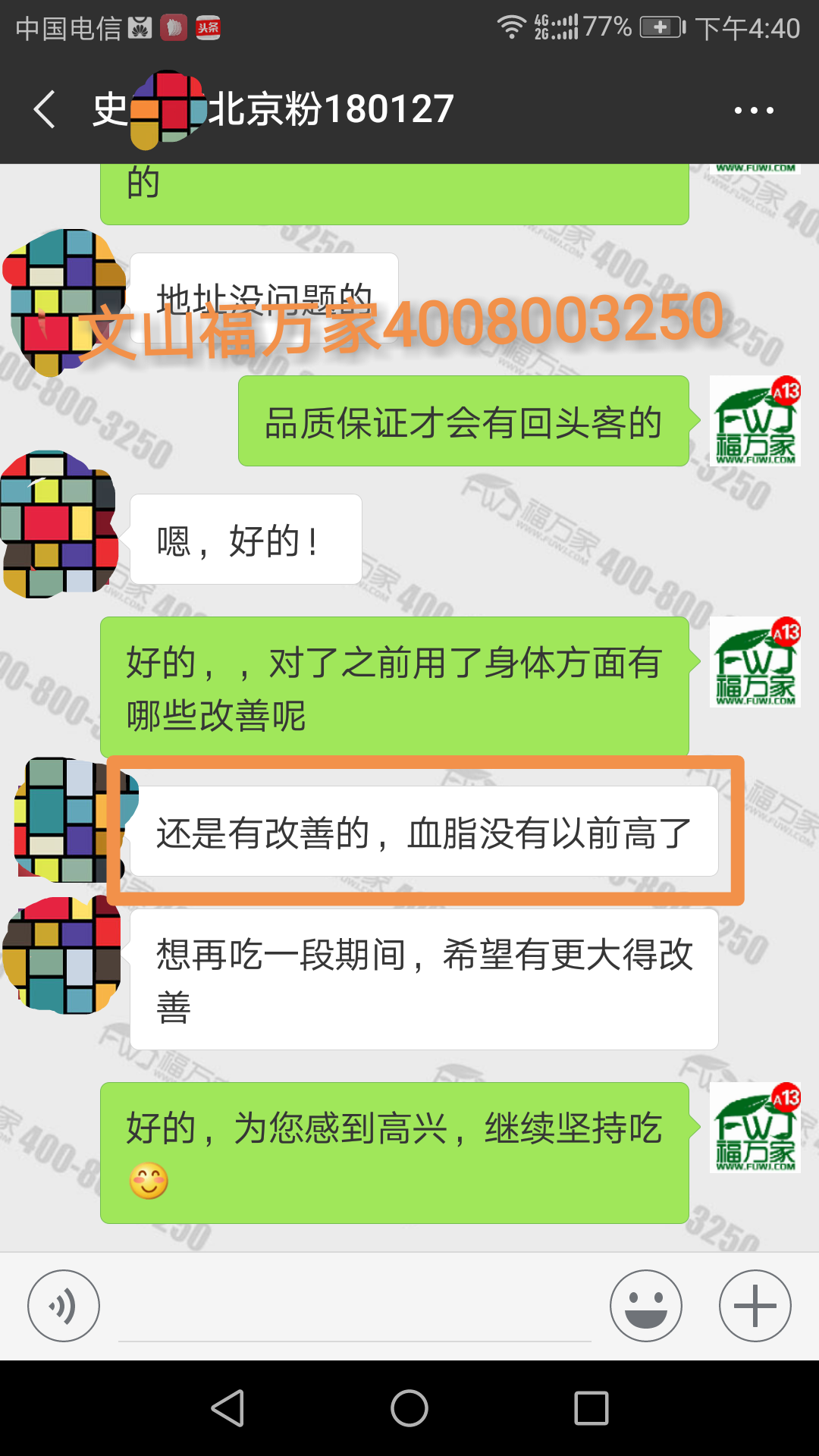Open the emoji picker
The width and height of the screenshot is (819, 1456).
coord(645,1306)
